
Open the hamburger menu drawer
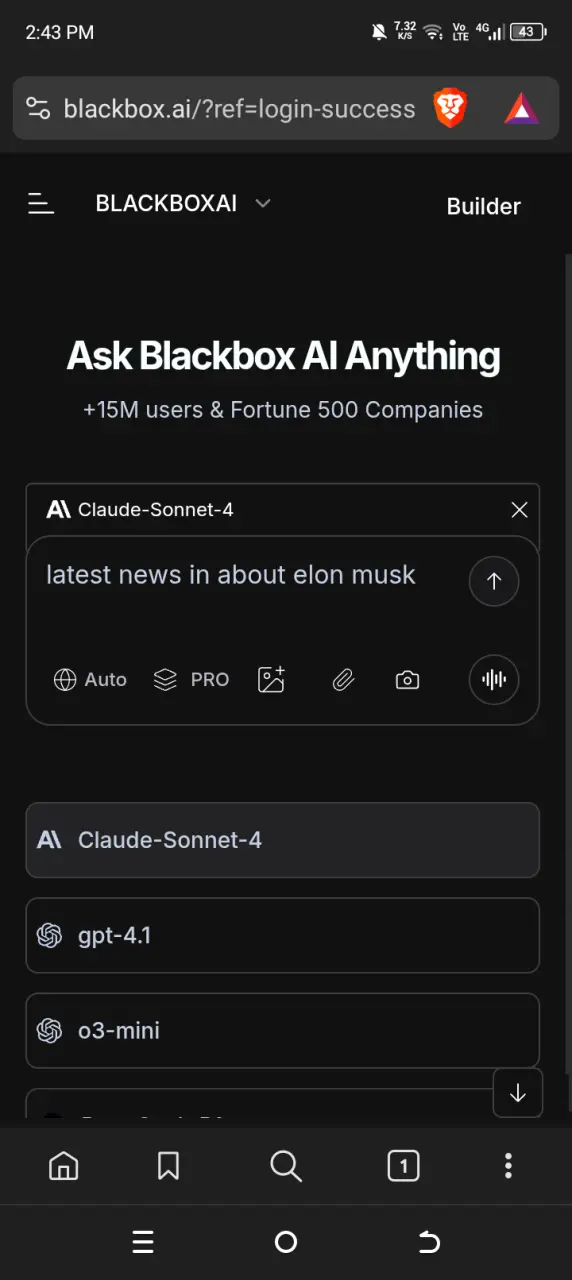[x=41, y=204]
